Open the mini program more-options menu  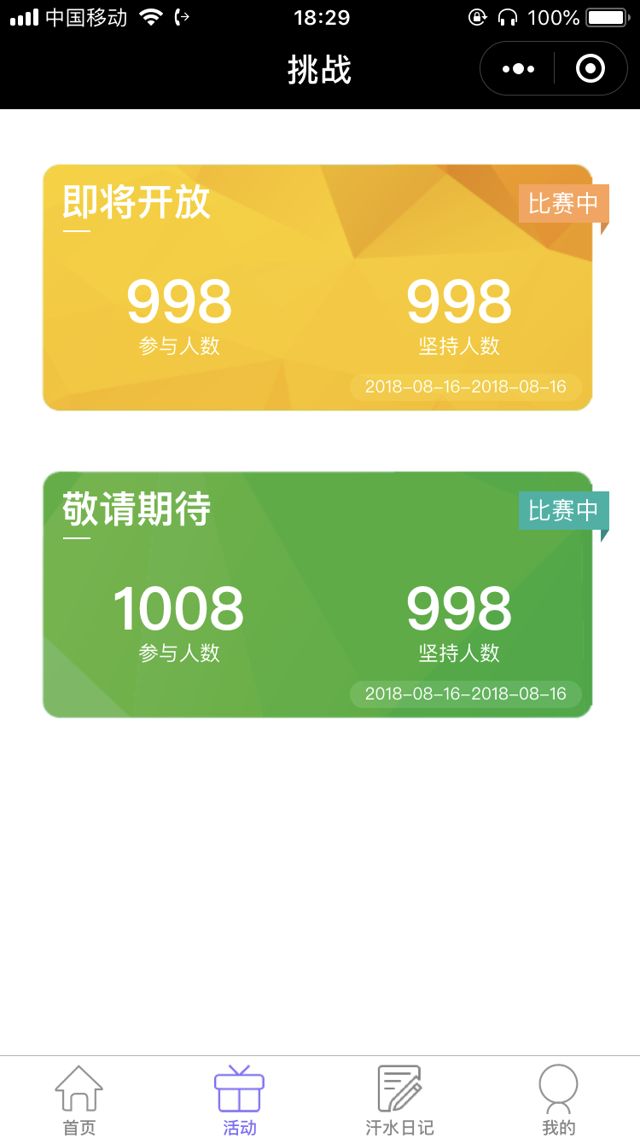click(x=518, y=69)
